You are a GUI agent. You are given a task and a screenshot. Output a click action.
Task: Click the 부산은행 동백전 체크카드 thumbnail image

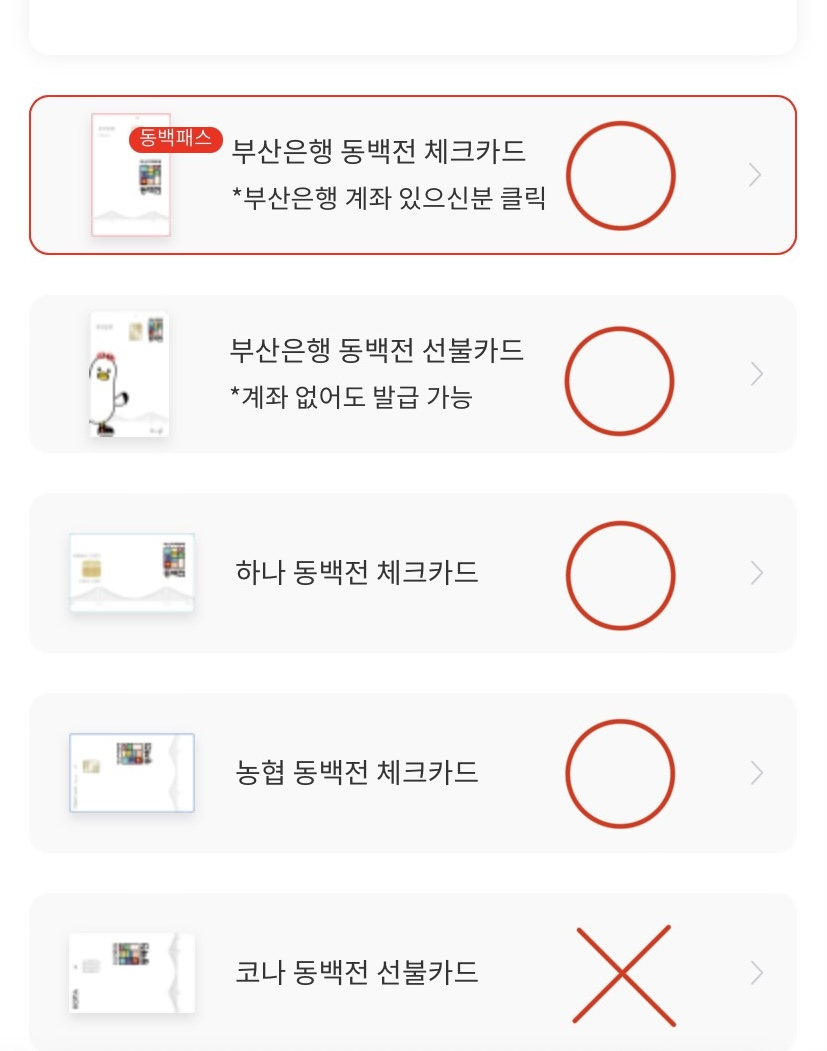click(131, 175)
